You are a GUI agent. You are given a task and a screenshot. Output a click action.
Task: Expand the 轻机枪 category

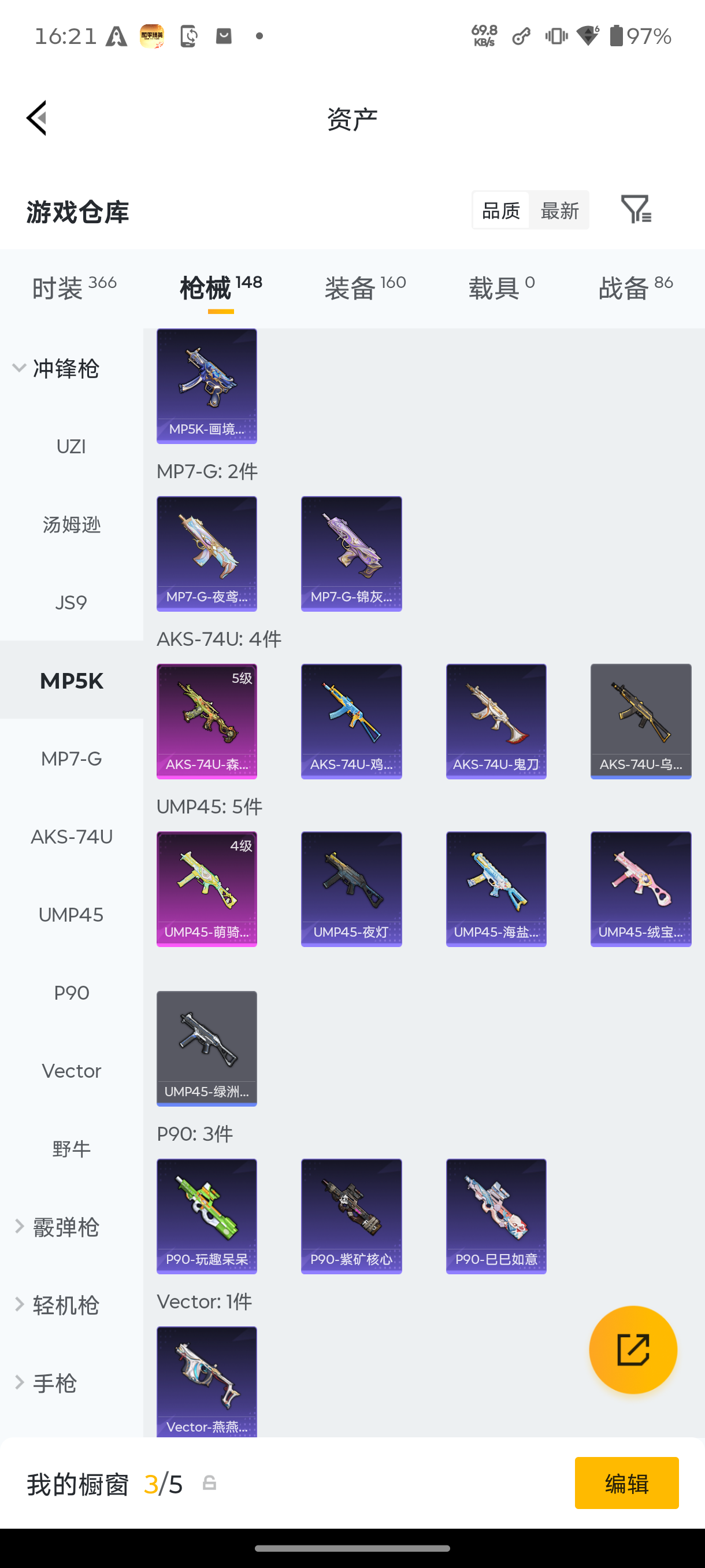point(56,1305)
